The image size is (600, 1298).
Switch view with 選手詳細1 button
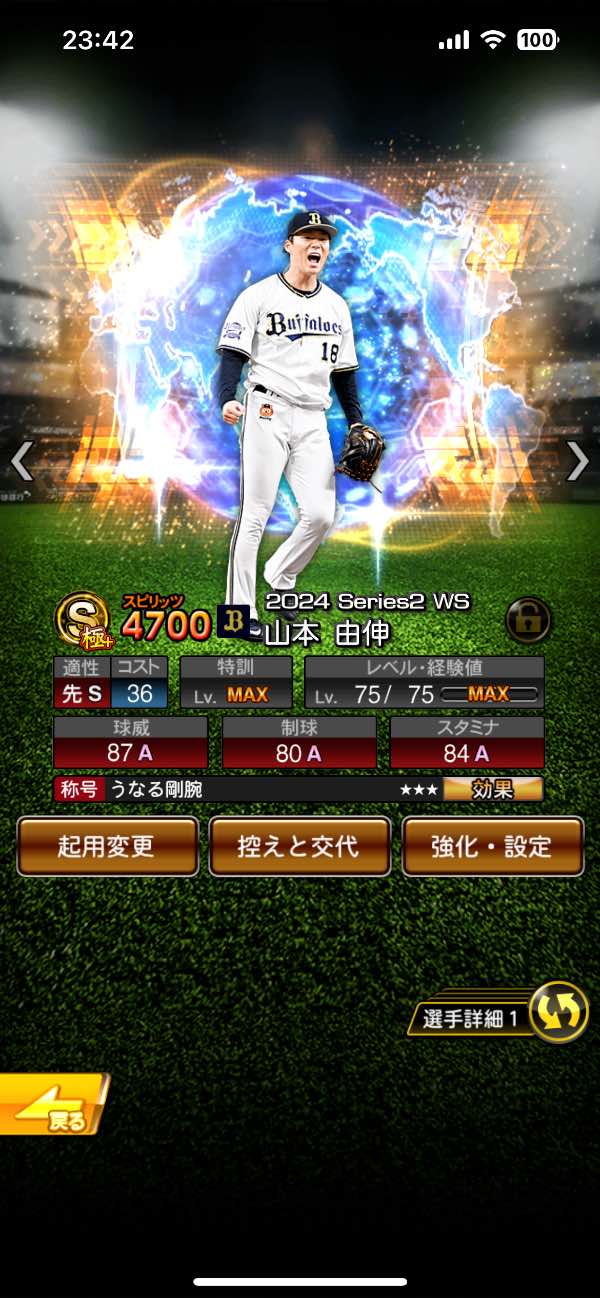coord(558,1011)
